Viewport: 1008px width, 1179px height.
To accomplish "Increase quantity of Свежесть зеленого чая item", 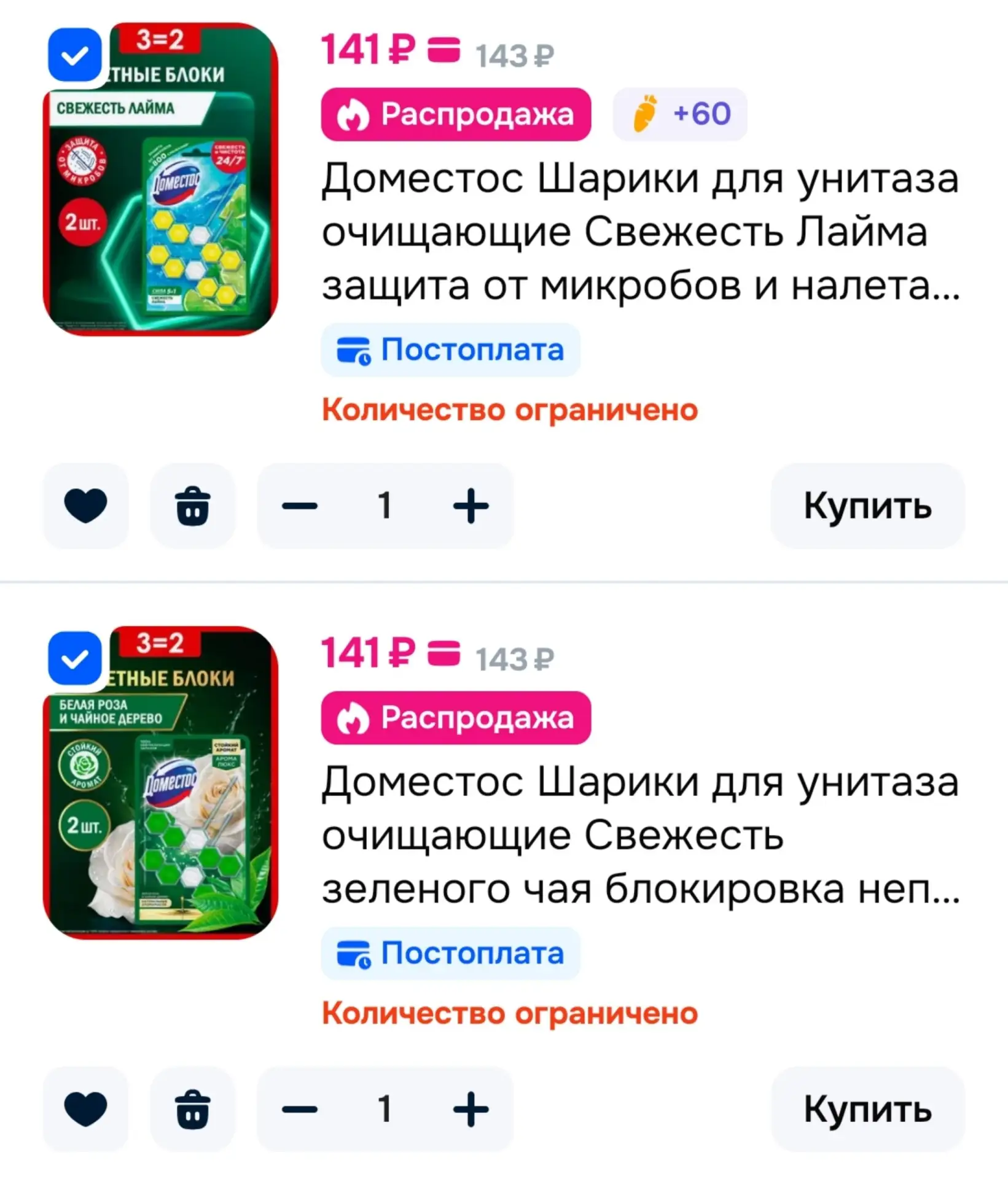I will (471, 1109).
